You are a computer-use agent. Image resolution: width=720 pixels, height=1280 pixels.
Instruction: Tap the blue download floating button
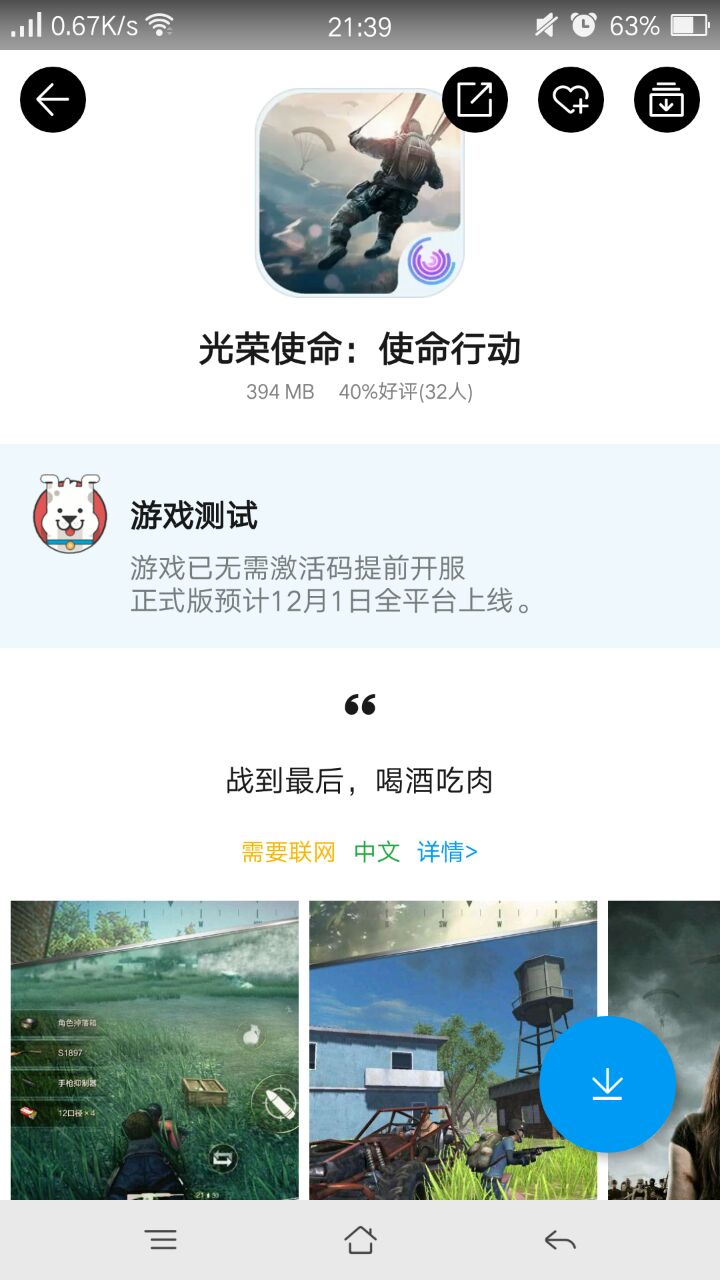tap(607, 1085)
